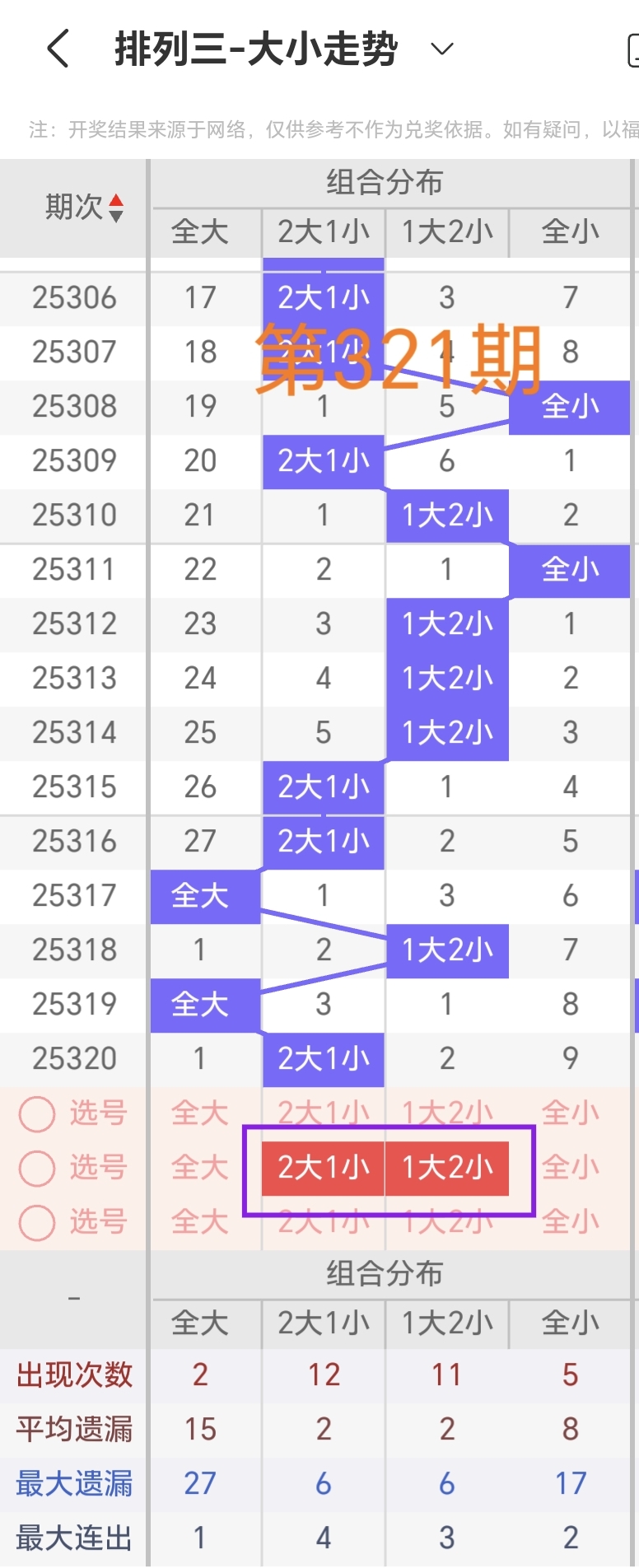Click the 组合分布 table header

tap(384, 183)
